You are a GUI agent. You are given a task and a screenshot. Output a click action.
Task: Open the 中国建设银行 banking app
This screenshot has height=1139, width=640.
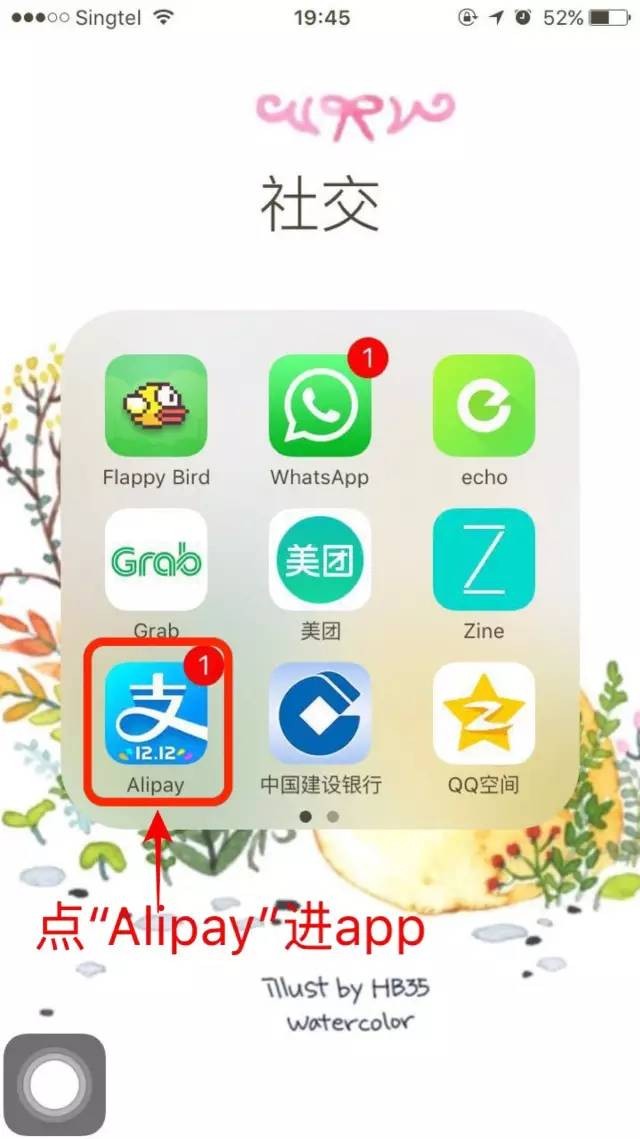pyautogui.click(x=320, y=714)
